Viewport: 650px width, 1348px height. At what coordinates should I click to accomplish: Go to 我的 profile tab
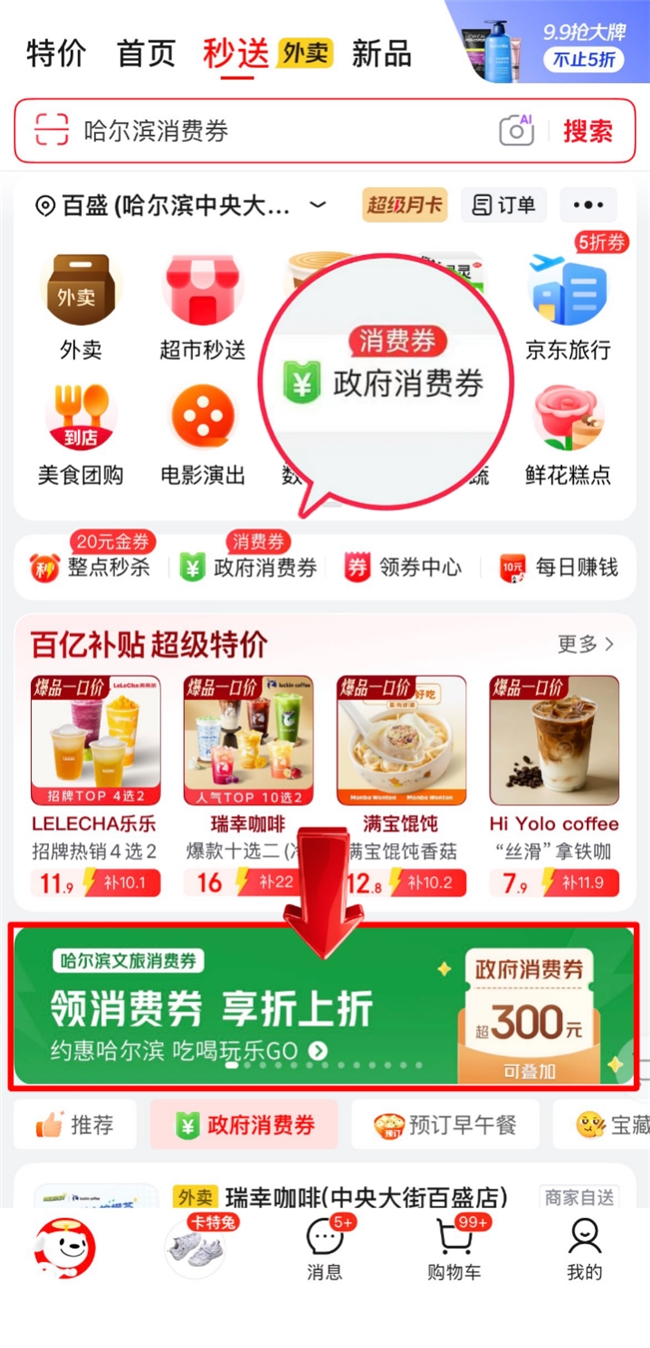pos(584,1250)
